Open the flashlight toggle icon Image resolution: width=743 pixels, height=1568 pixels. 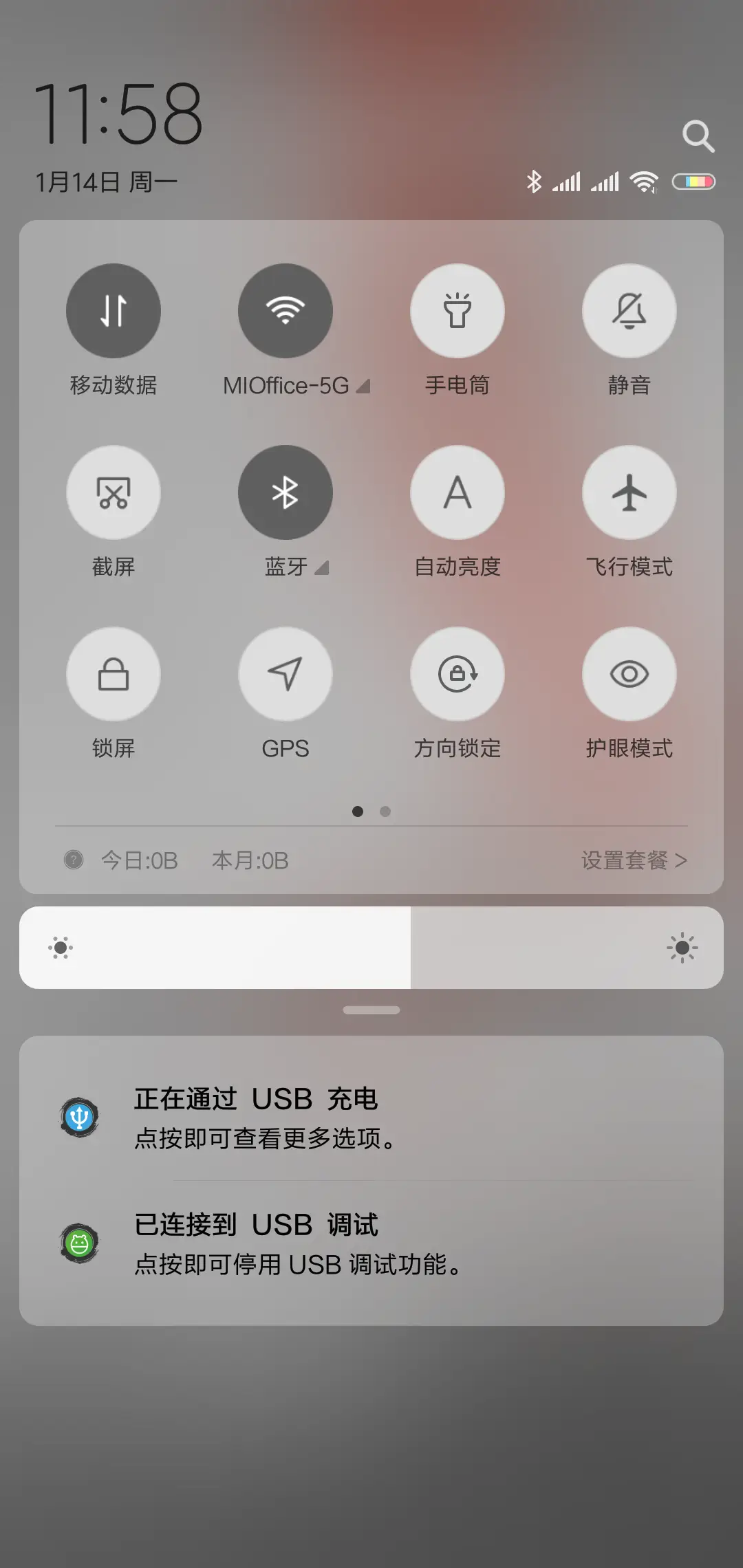click(x=457, y=311)
